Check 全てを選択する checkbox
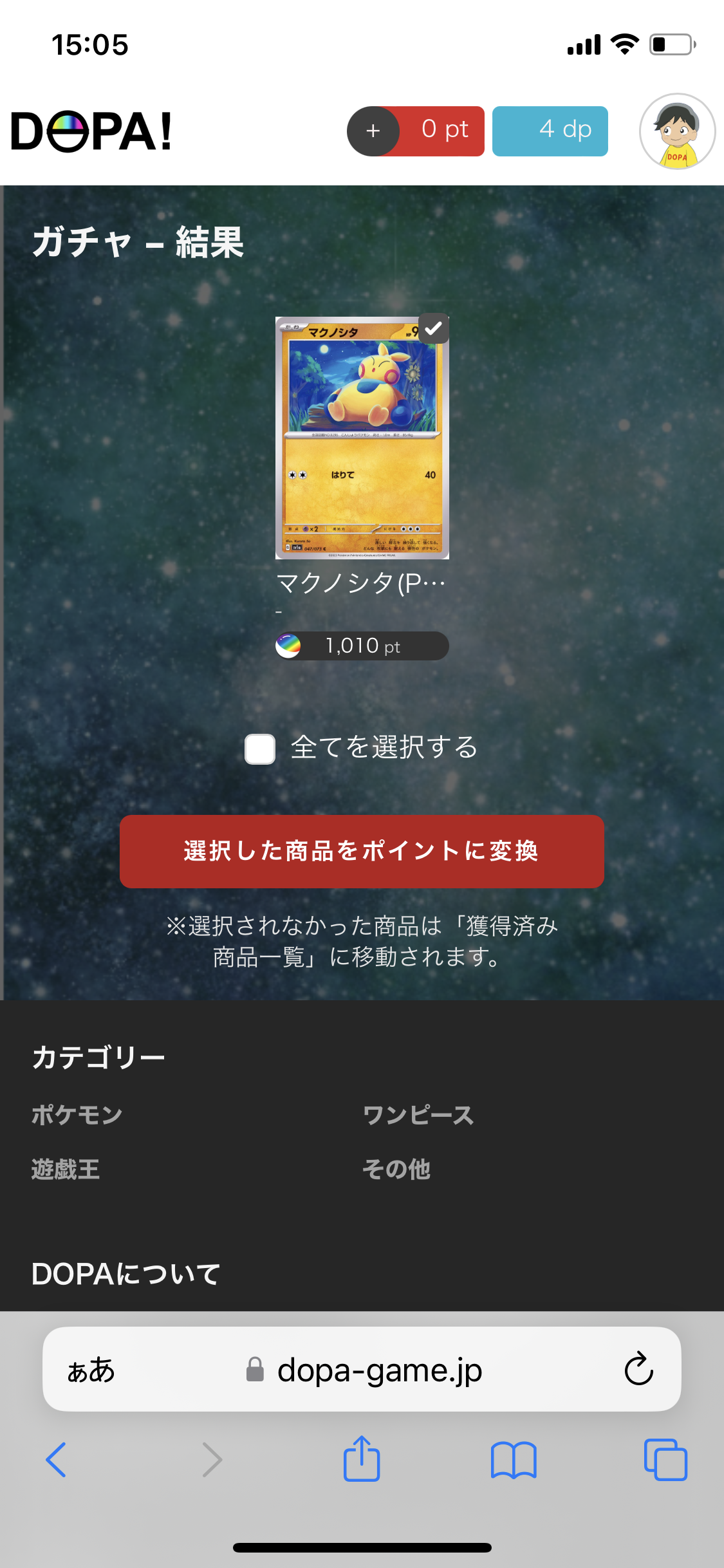The height and width of the screenshot is (1568, 724). point(260,749)
